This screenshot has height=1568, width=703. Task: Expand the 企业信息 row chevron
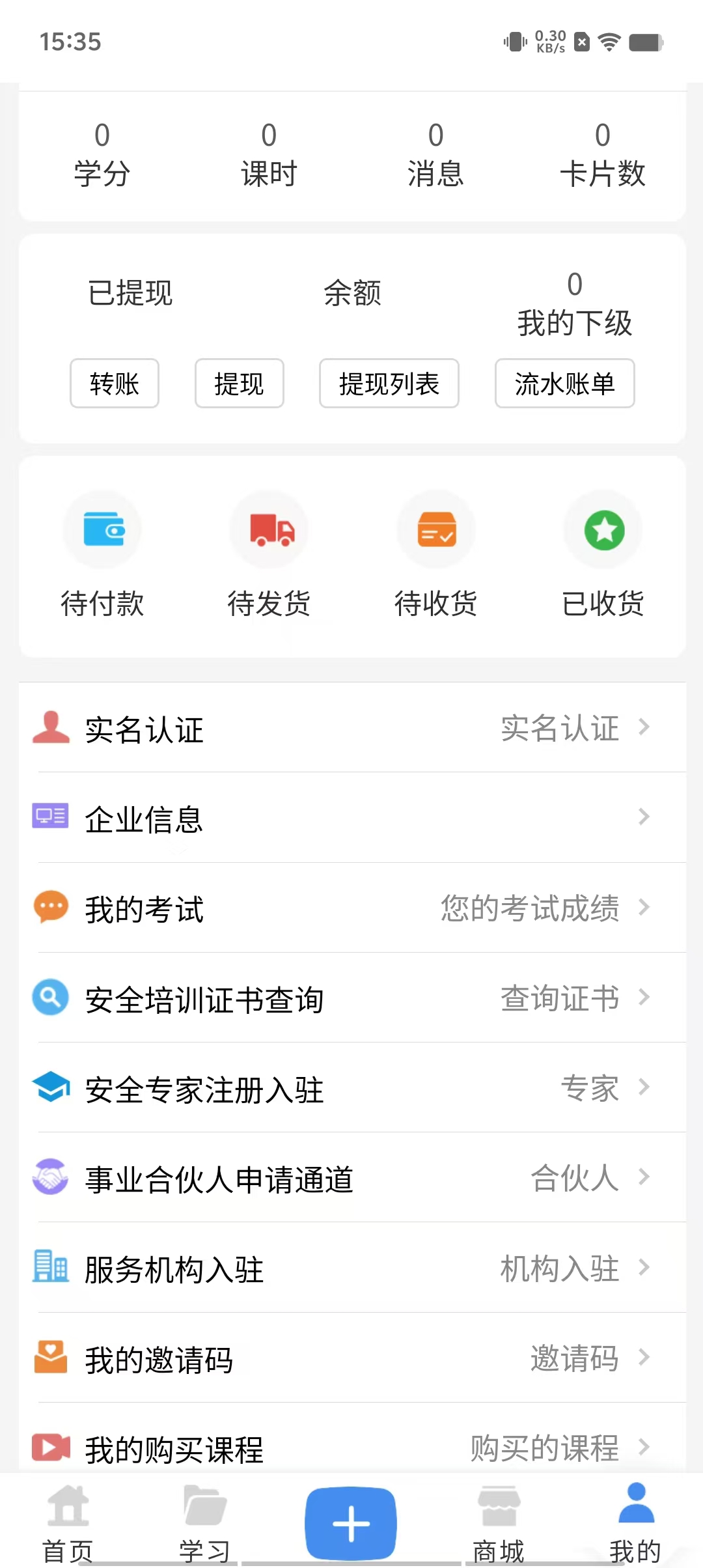coord(643,817)
